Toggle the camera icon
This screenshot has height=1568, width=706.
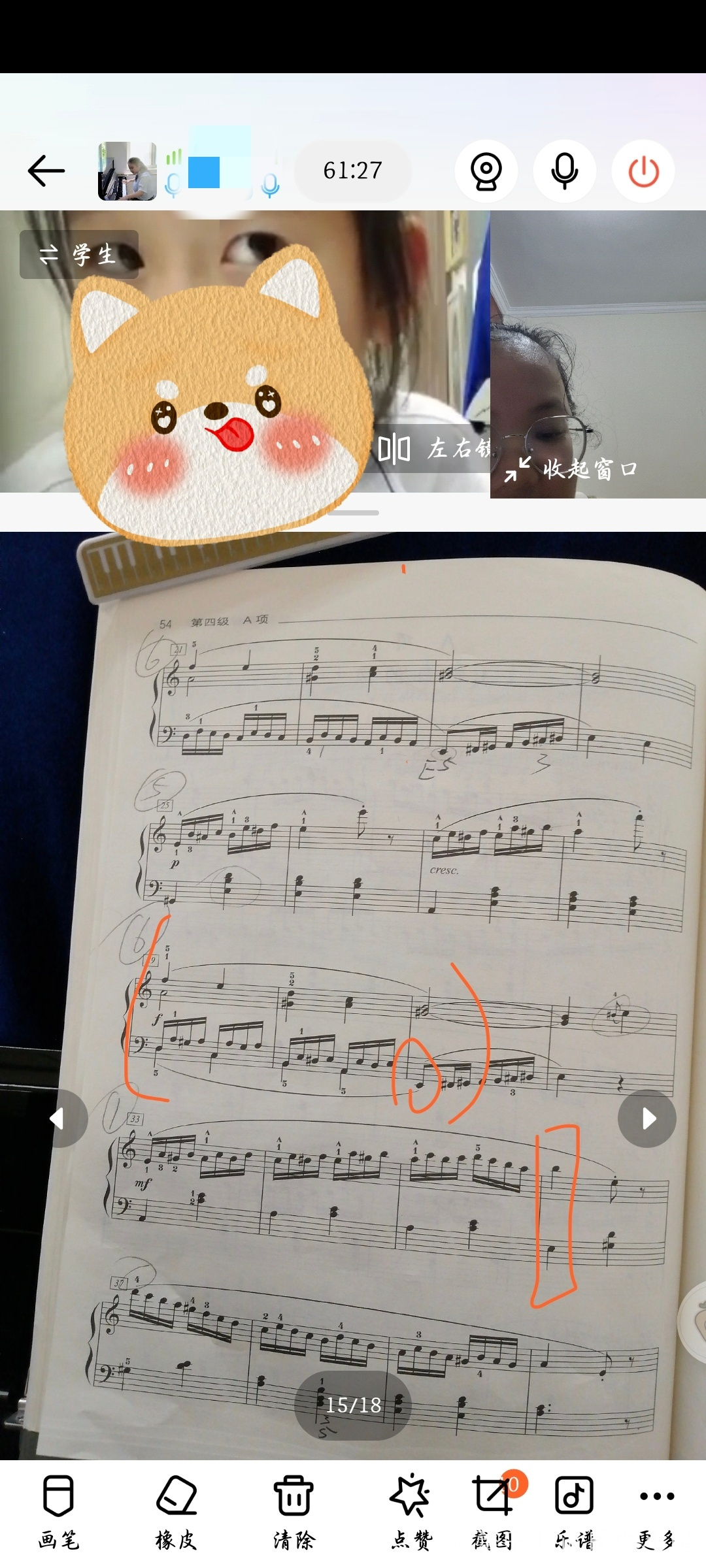coord(486,171)
